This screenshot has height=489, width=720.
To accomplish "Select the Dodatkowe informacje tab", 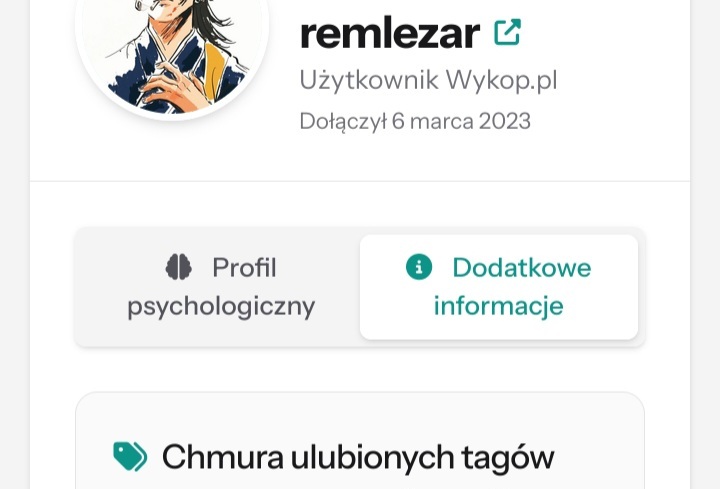I will pyautogui.click(x=498, y=287).
